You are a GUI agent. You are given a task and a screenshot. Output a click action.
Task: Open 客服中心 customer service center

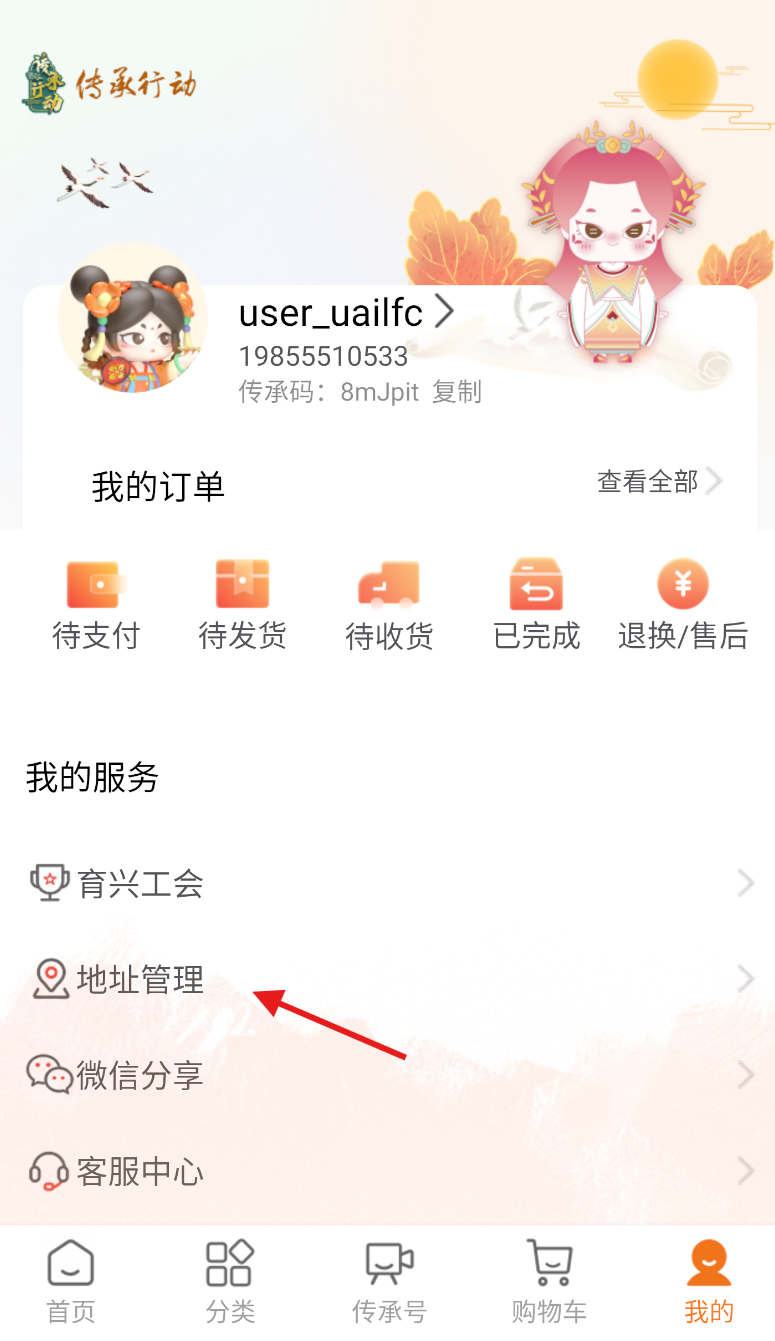click(387, 1170)
